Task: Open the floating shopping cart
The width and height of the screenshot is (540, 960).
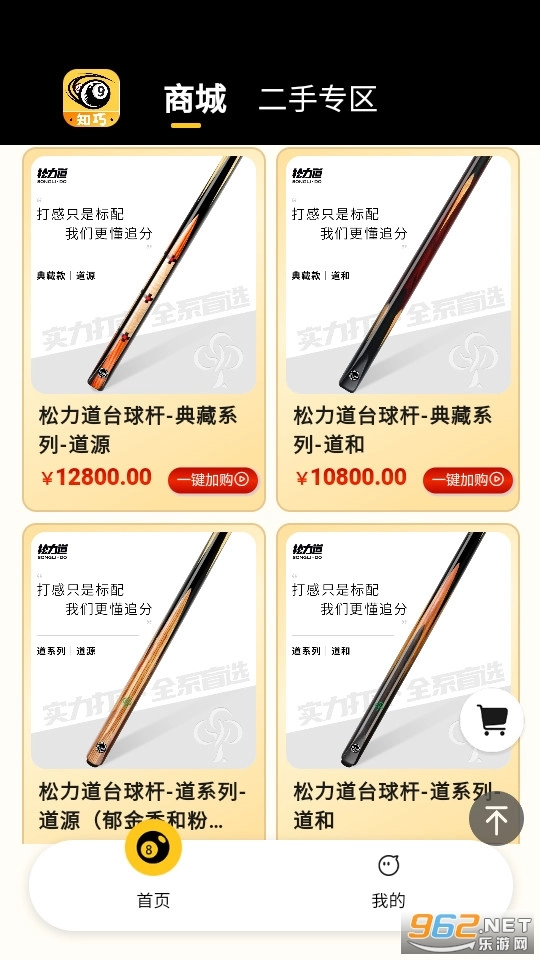Action: pyautogui.click(x=492, y=720)
